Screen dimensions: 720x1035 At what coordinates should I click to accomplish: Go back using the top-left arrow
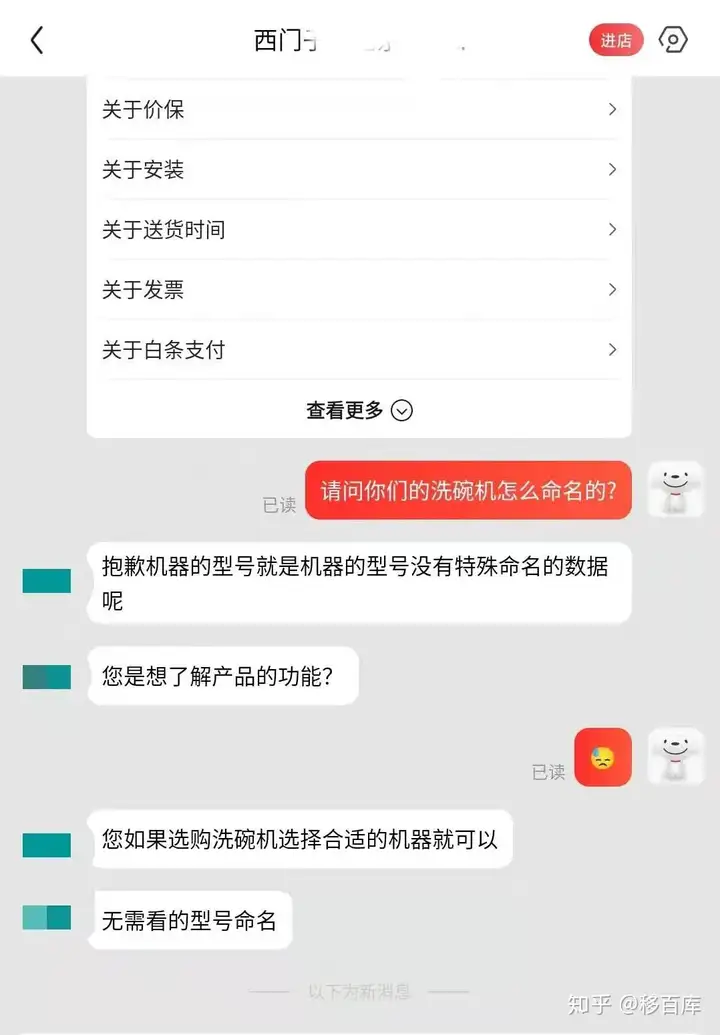point(37,40)
